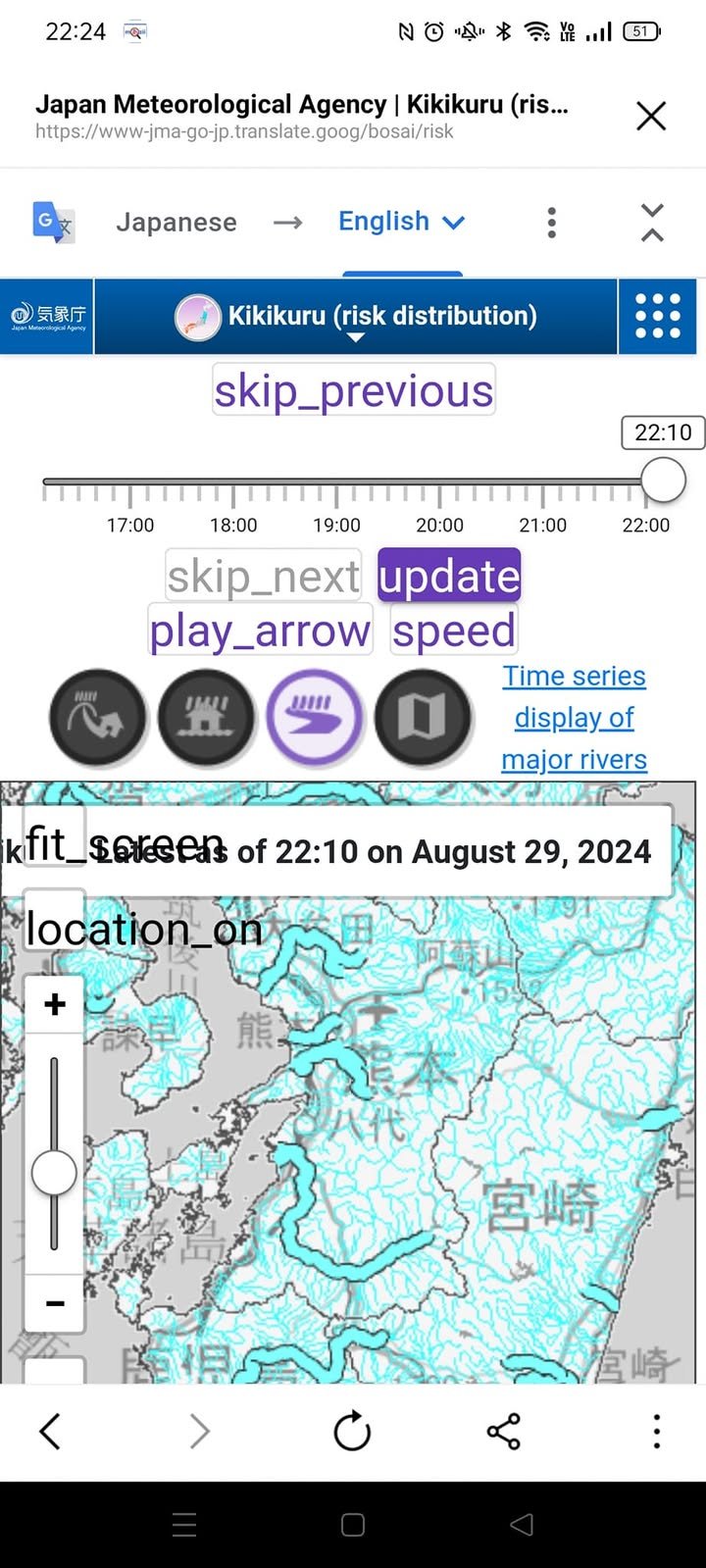The height and width of the screenshot is (1568, 706).
Task: Open Time series display of major rivers
Action: pos(574,717)
